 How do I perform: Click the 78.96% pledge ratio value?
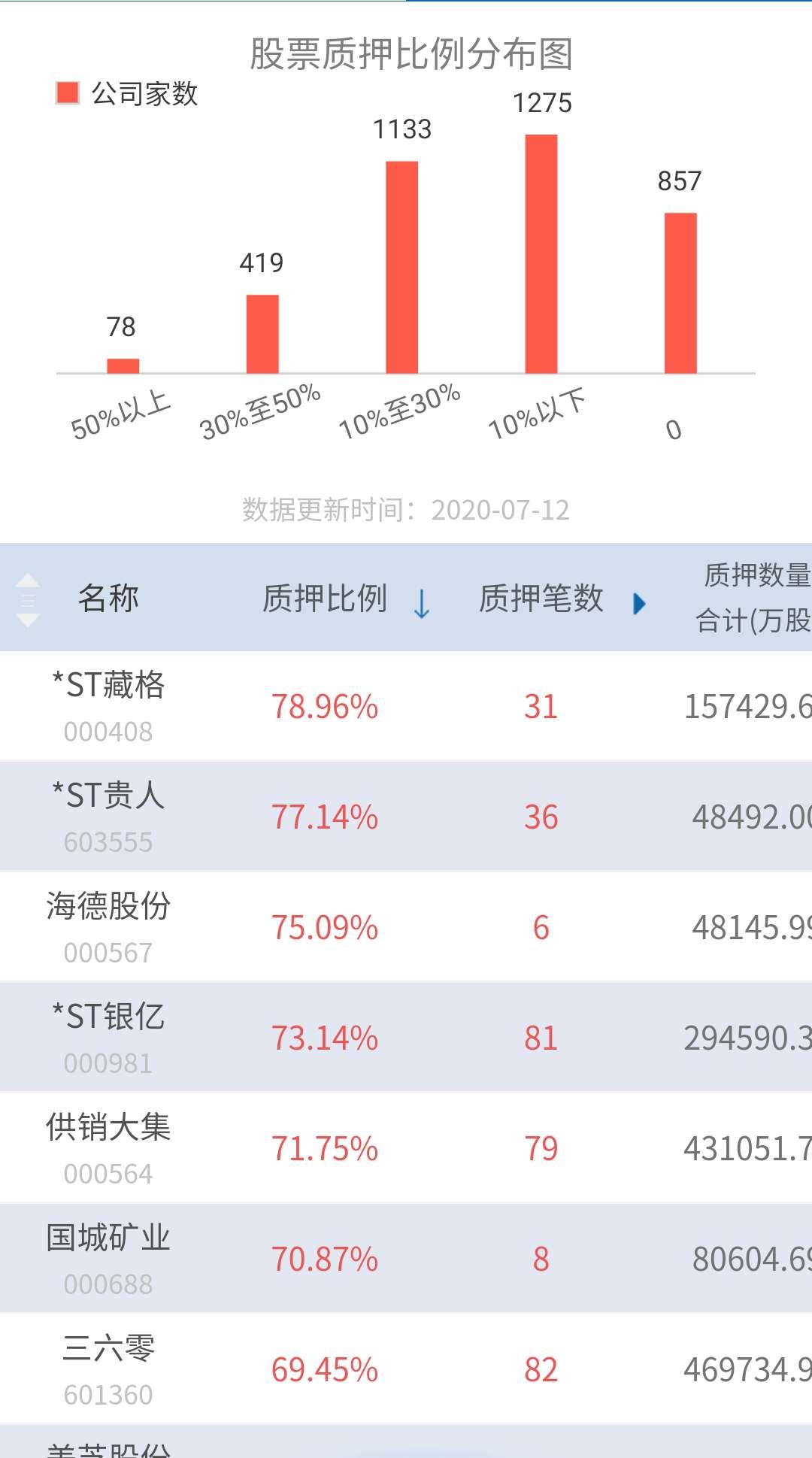pos(326,707)
